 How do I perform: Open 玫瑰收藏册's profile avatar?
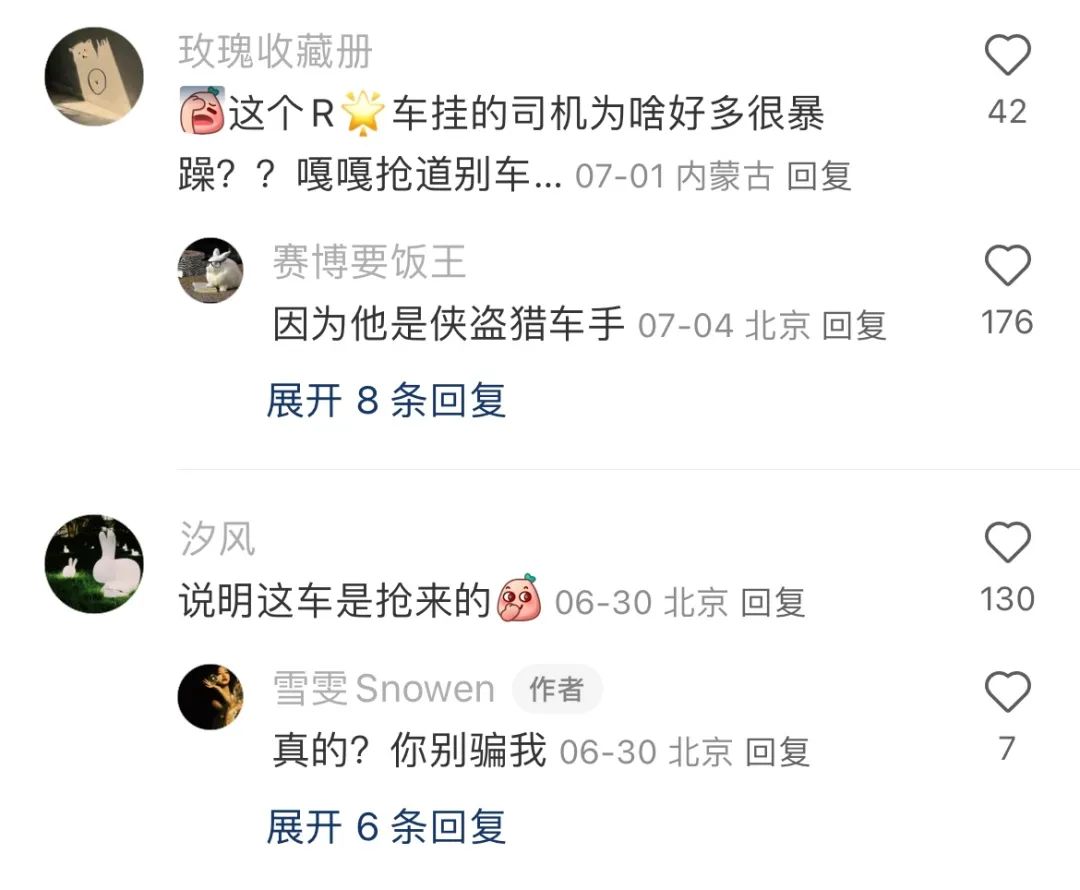tap(95, 77)
